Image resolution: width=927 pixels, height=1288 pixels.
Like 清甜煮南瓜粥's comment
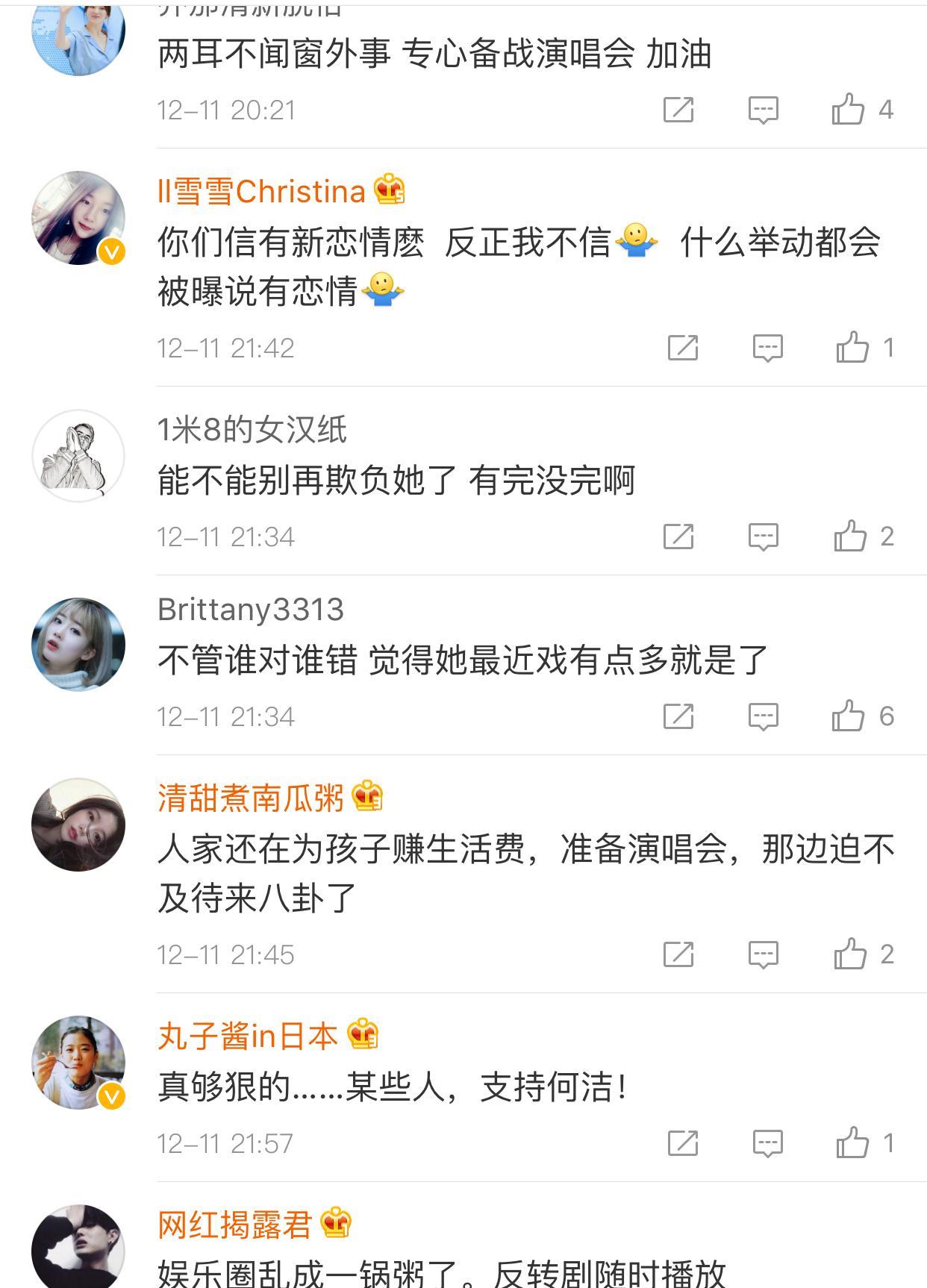coord(850,954)
